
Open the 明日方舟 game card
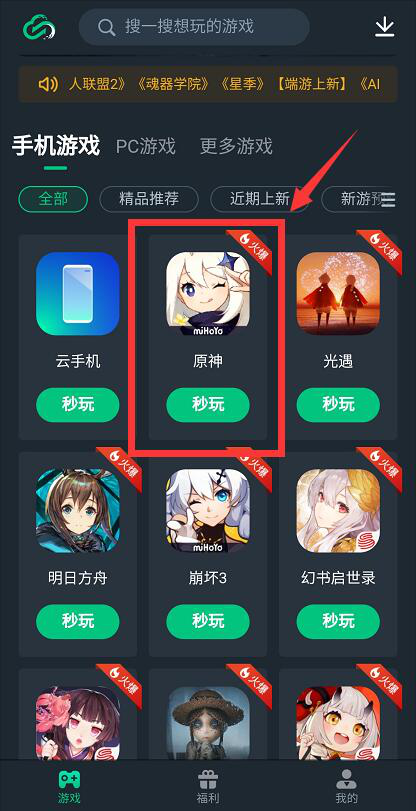point(78,554)
